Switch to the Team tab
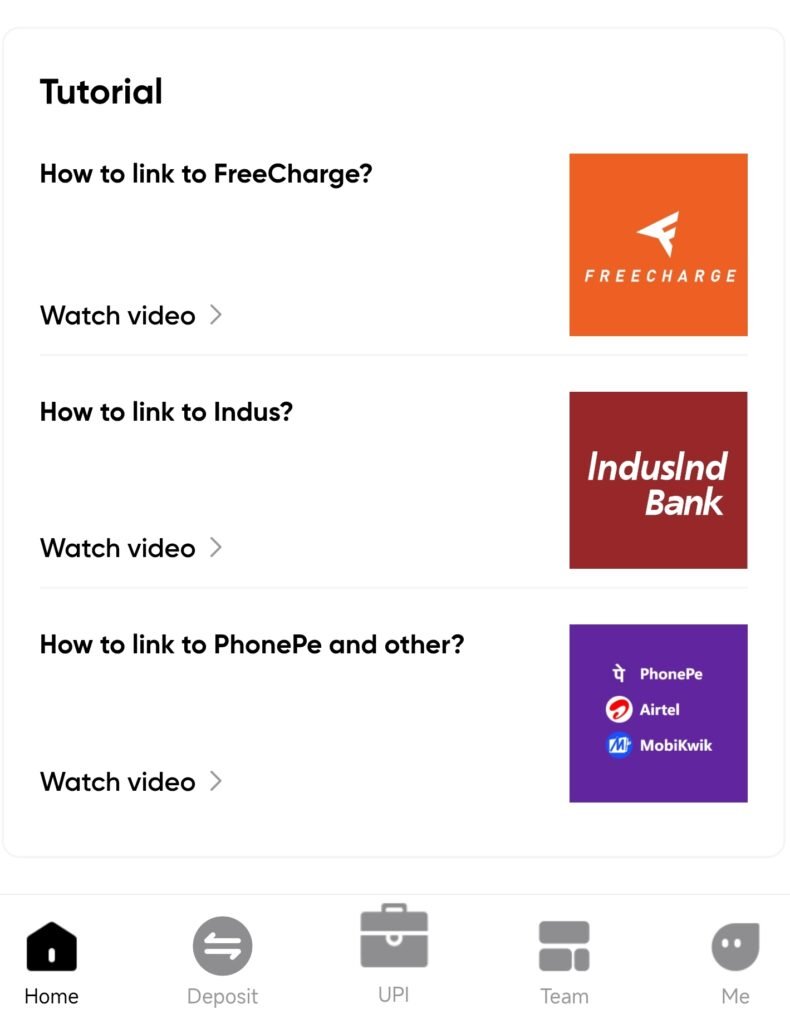This screenshot has height=1024, width=790. tap(564, 961)
